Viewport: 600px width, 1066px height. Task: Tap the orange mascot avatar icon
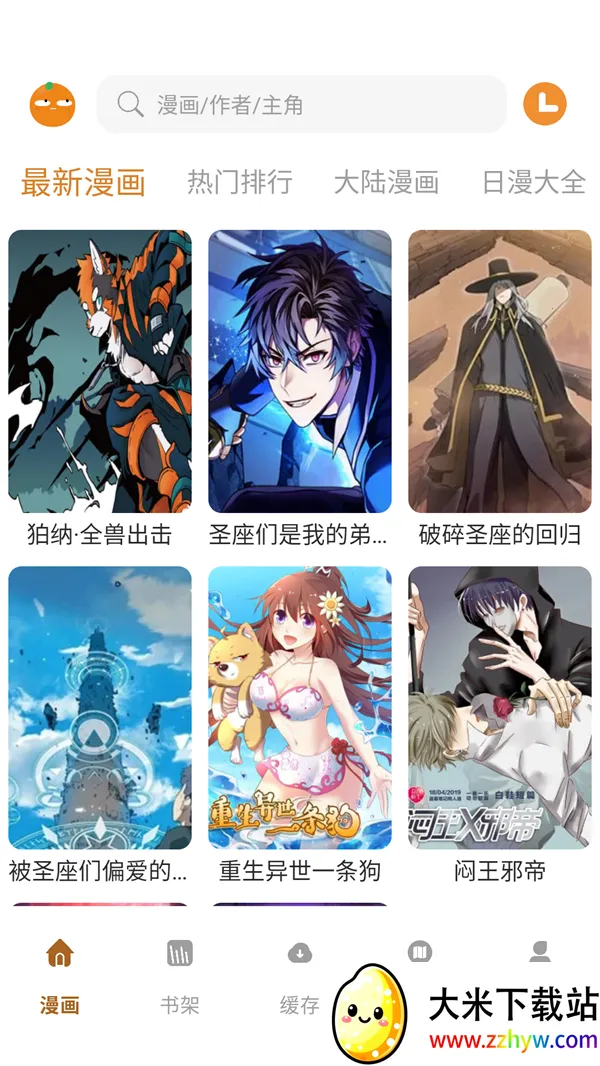52,105
